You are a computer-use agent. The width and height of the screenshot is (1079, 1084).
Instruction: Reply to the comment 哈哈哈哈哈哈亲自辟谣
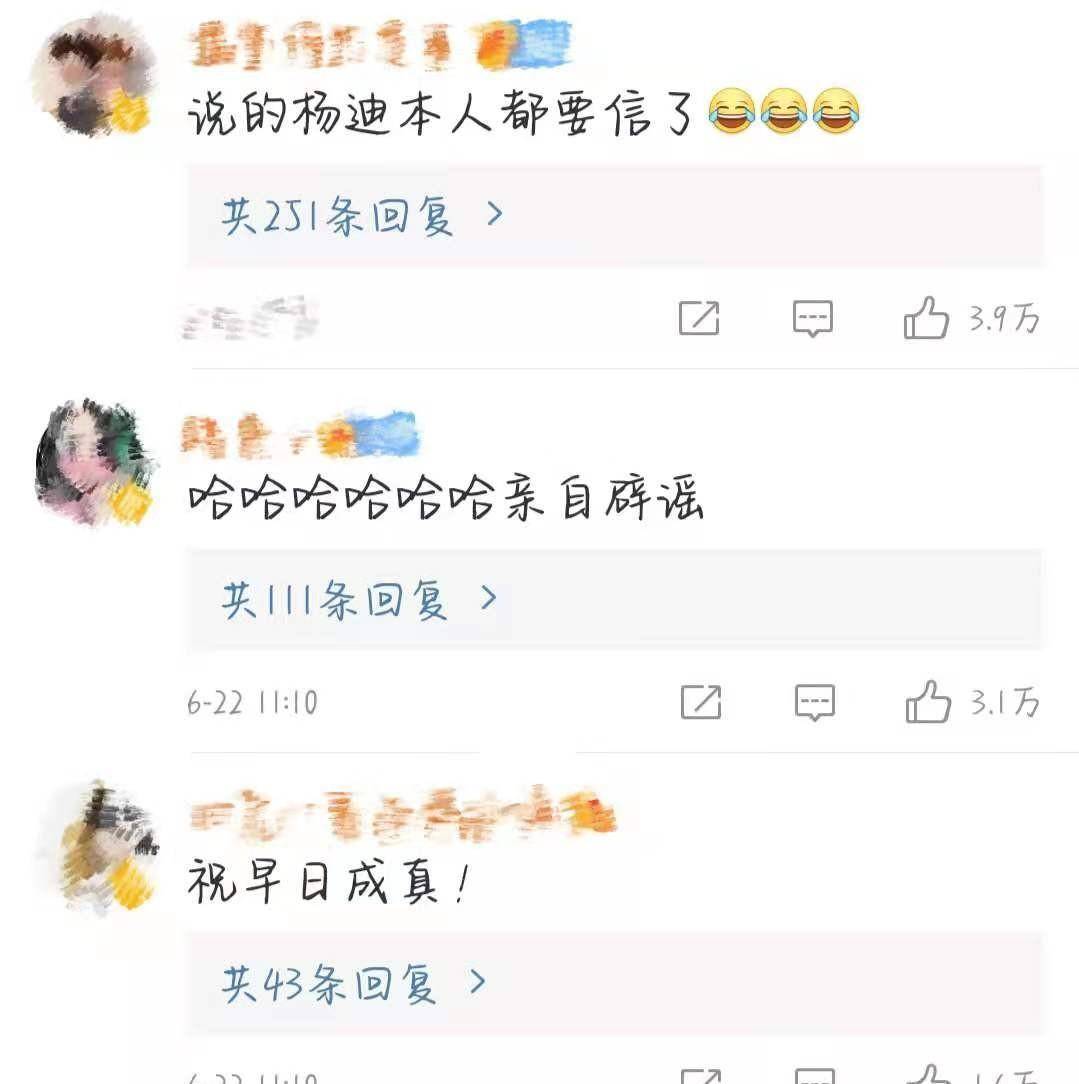coord(814,702)
